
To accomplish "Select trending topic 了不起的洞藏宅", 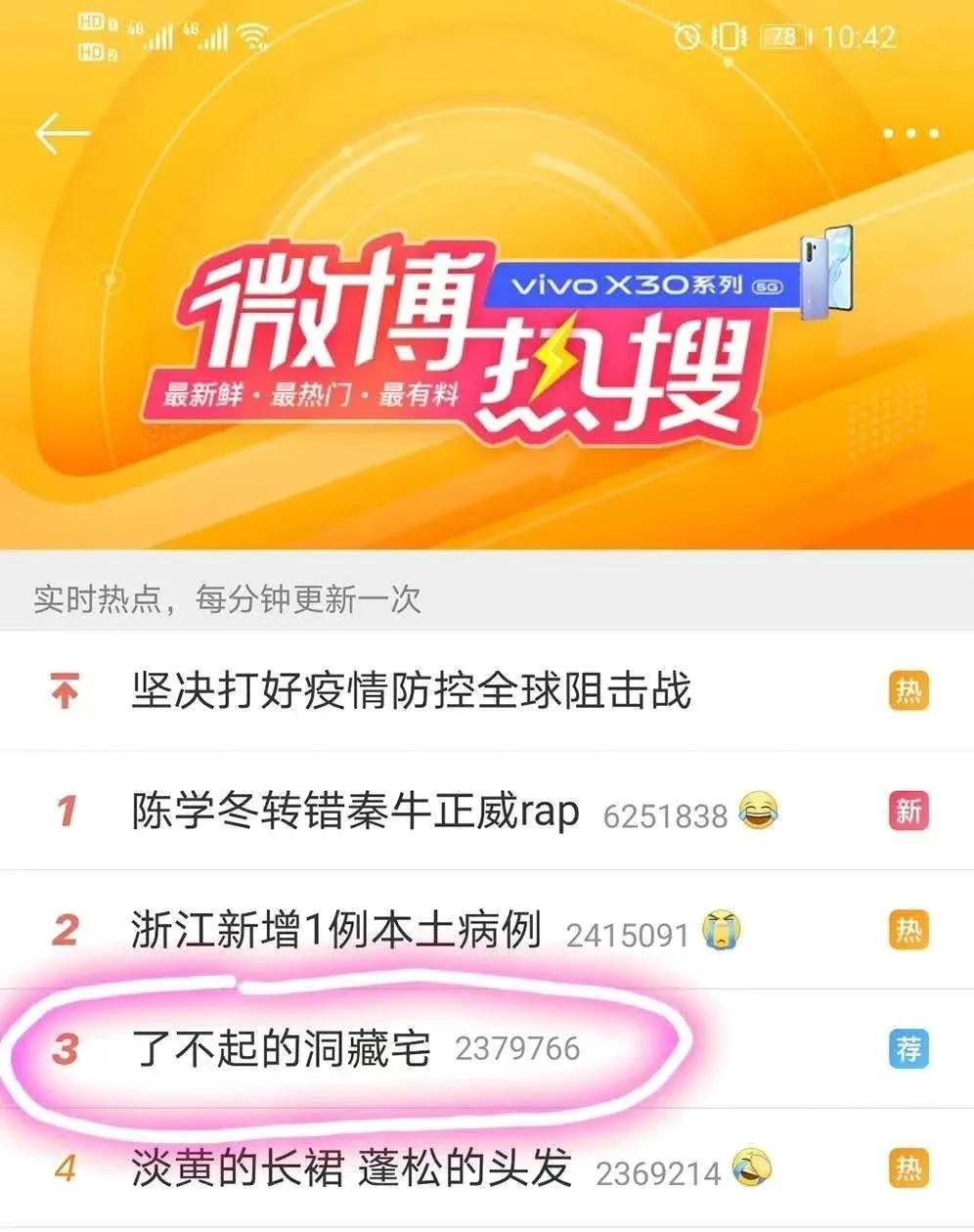I will [x=281, y=1049].
